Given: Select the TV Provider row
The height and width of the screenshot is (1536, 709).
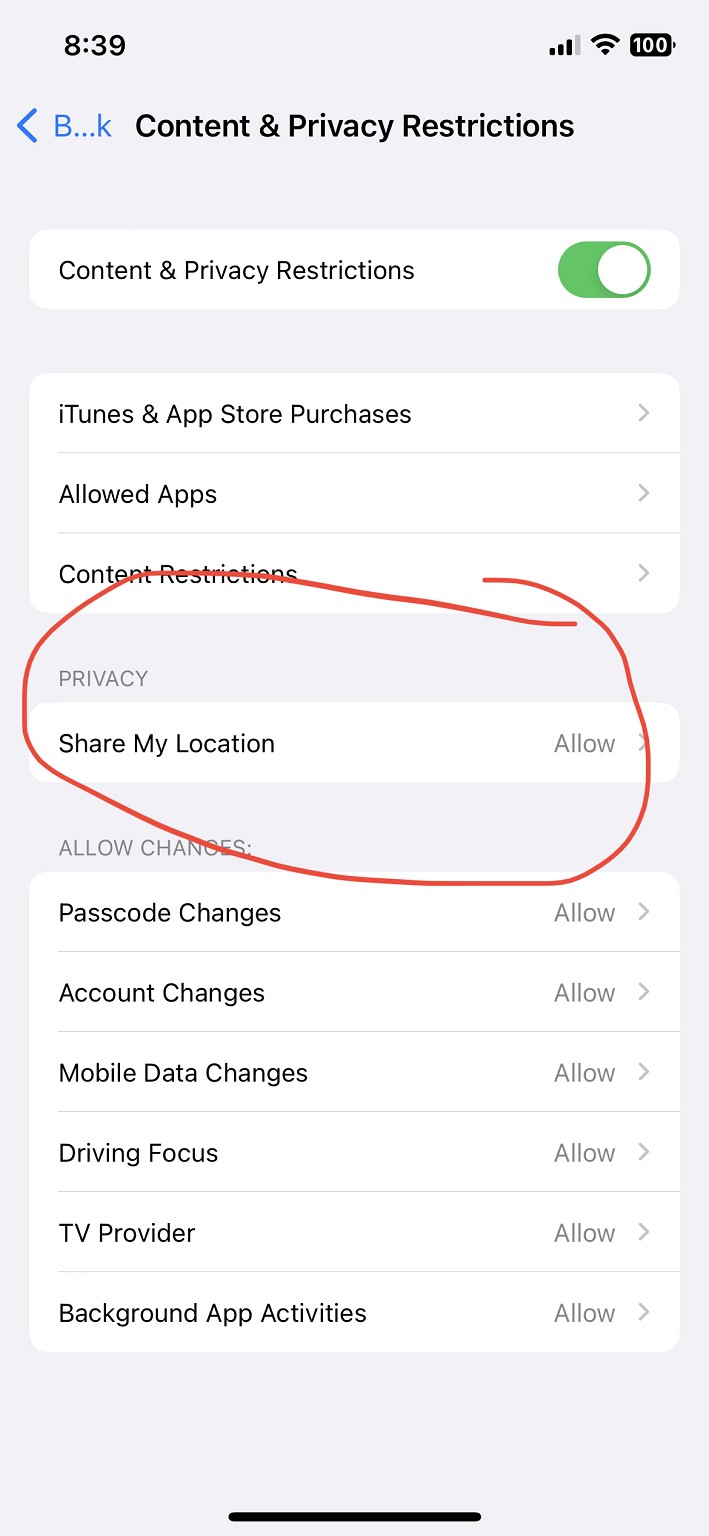Looking at the screenshot, I should click(x=354, y=1232).
